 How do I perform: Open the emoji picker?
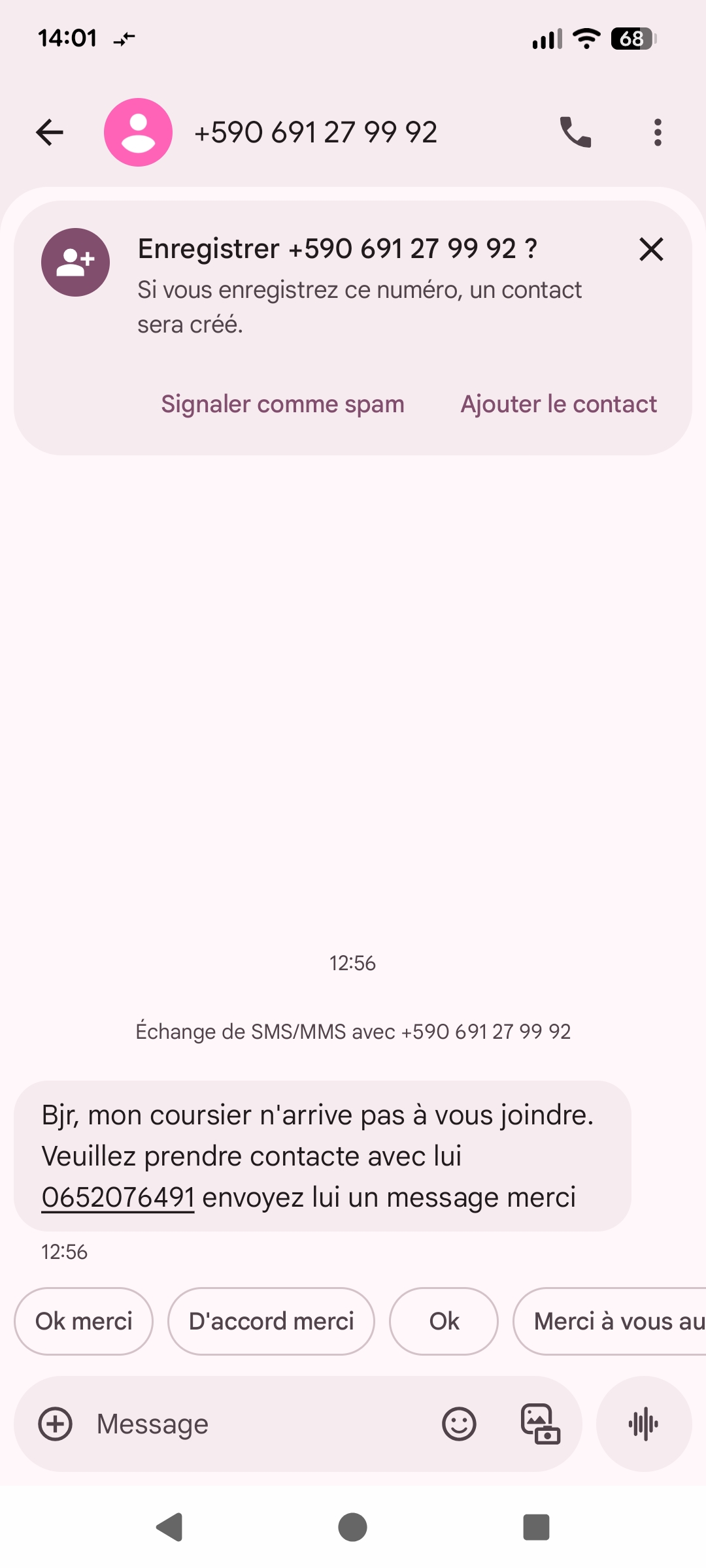coord(460,1424)
